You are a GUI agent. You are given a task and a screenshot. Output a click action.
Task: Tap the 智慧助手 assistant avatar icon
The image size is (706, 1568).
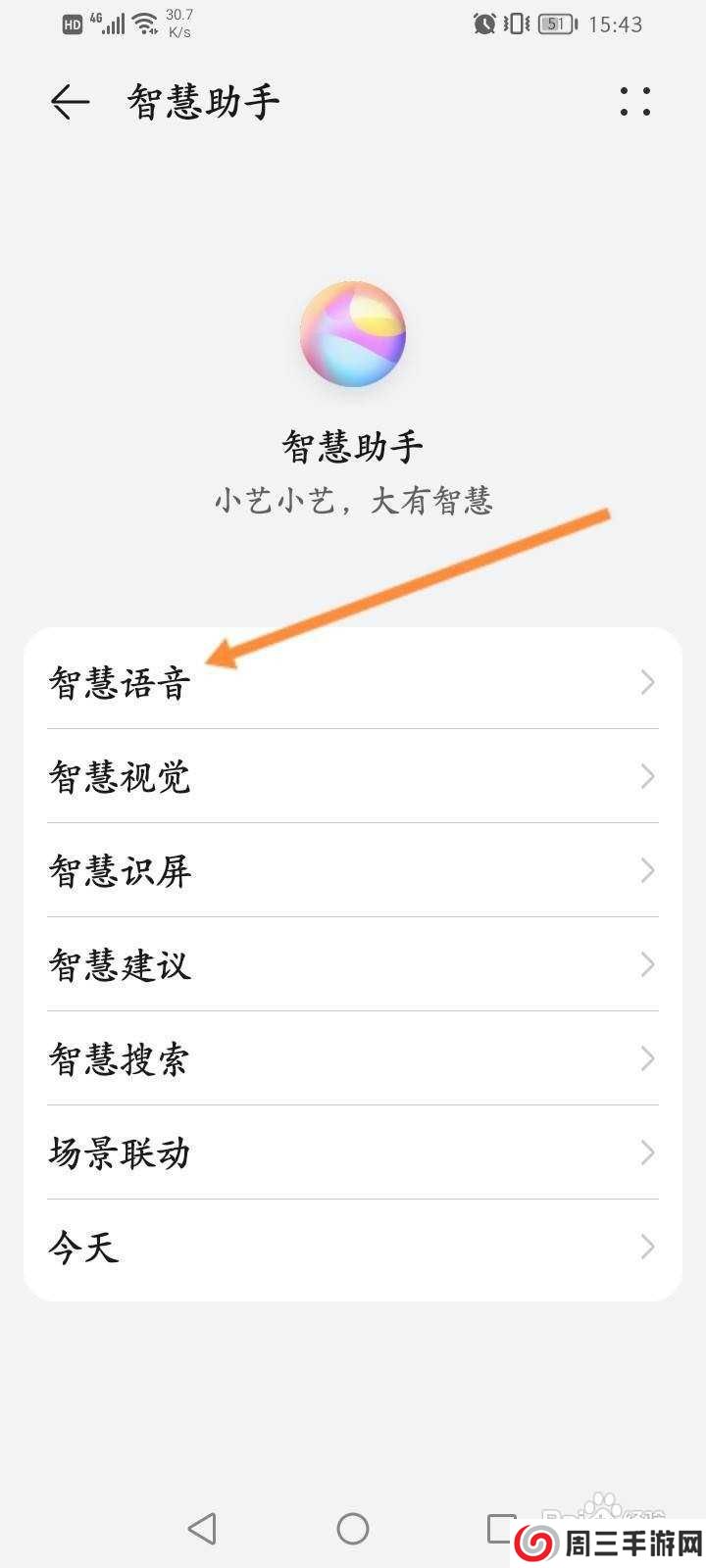[353, 334]
